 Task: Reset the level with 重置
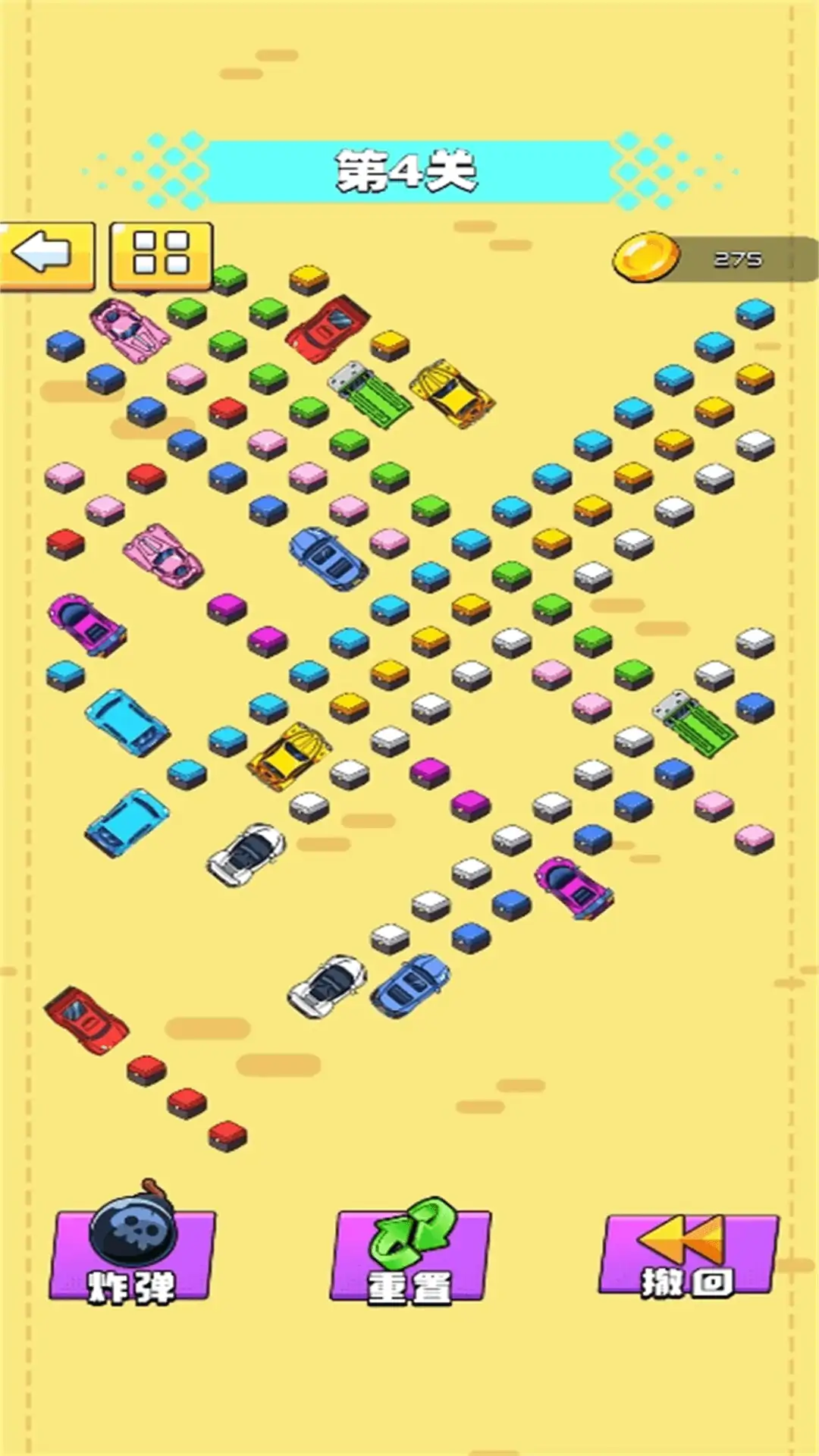(x=410, y=1254)
